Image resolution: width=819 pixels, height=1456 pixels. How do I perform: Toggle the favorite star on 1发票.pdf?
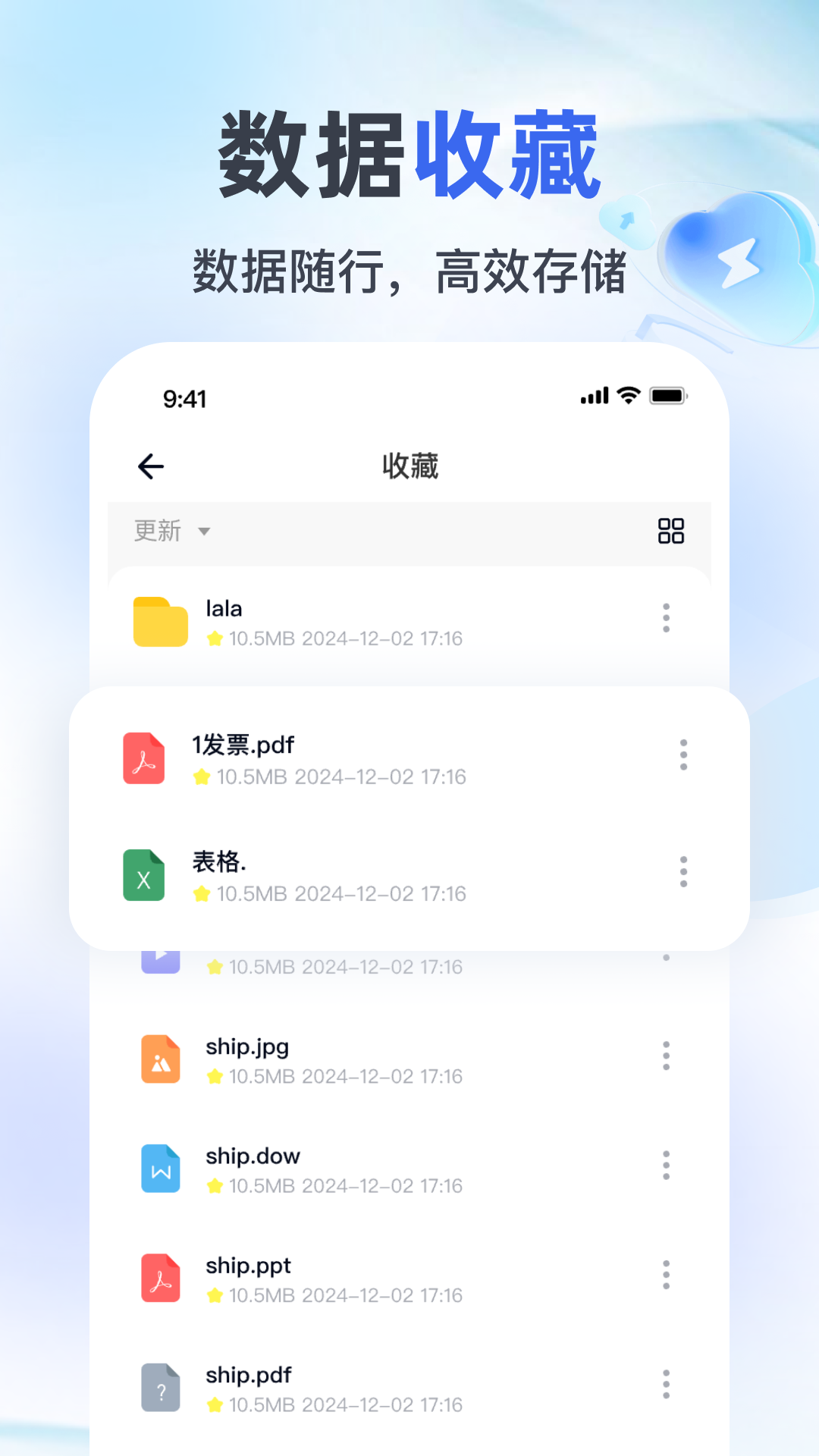[x=200, y=777]
